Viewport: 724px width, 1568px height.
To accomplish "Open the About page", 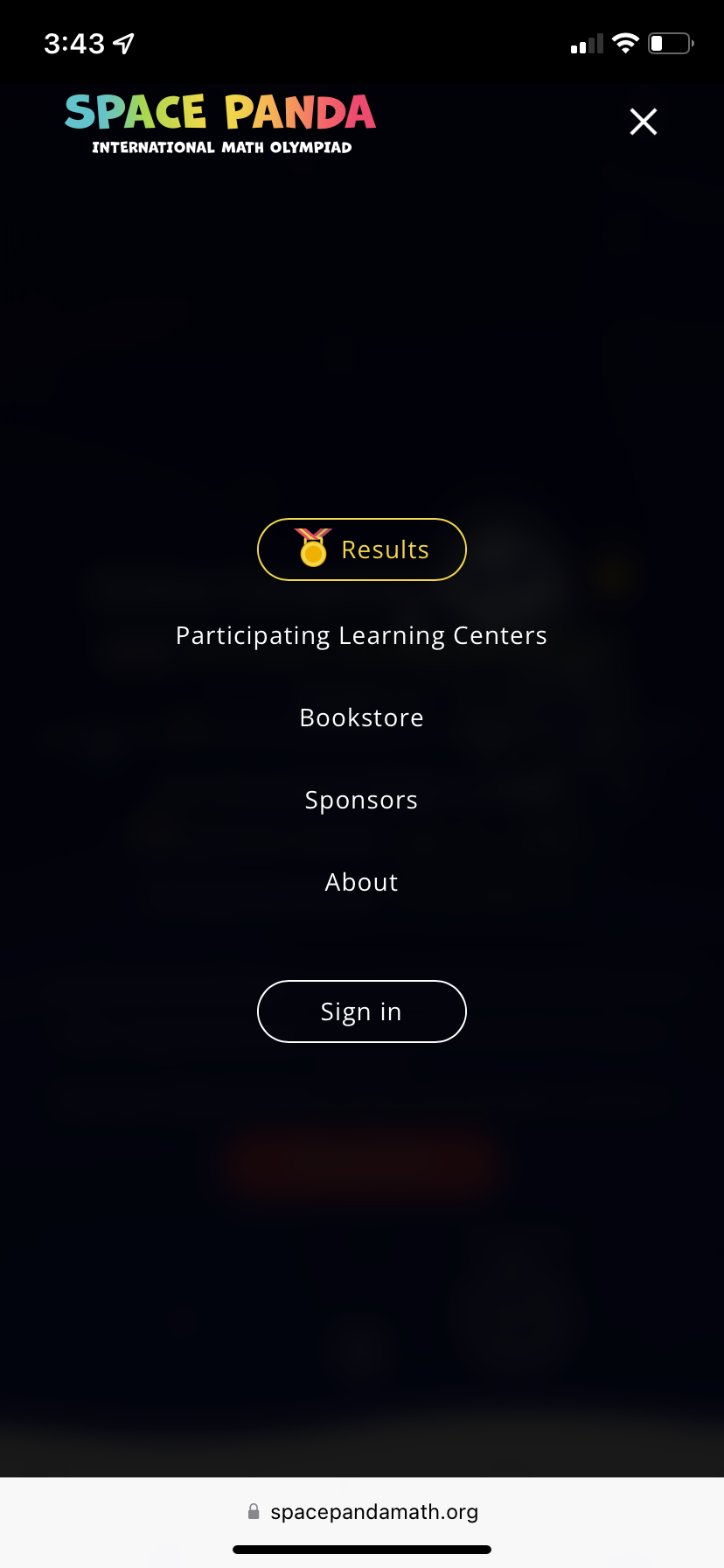I will point(362,882).
